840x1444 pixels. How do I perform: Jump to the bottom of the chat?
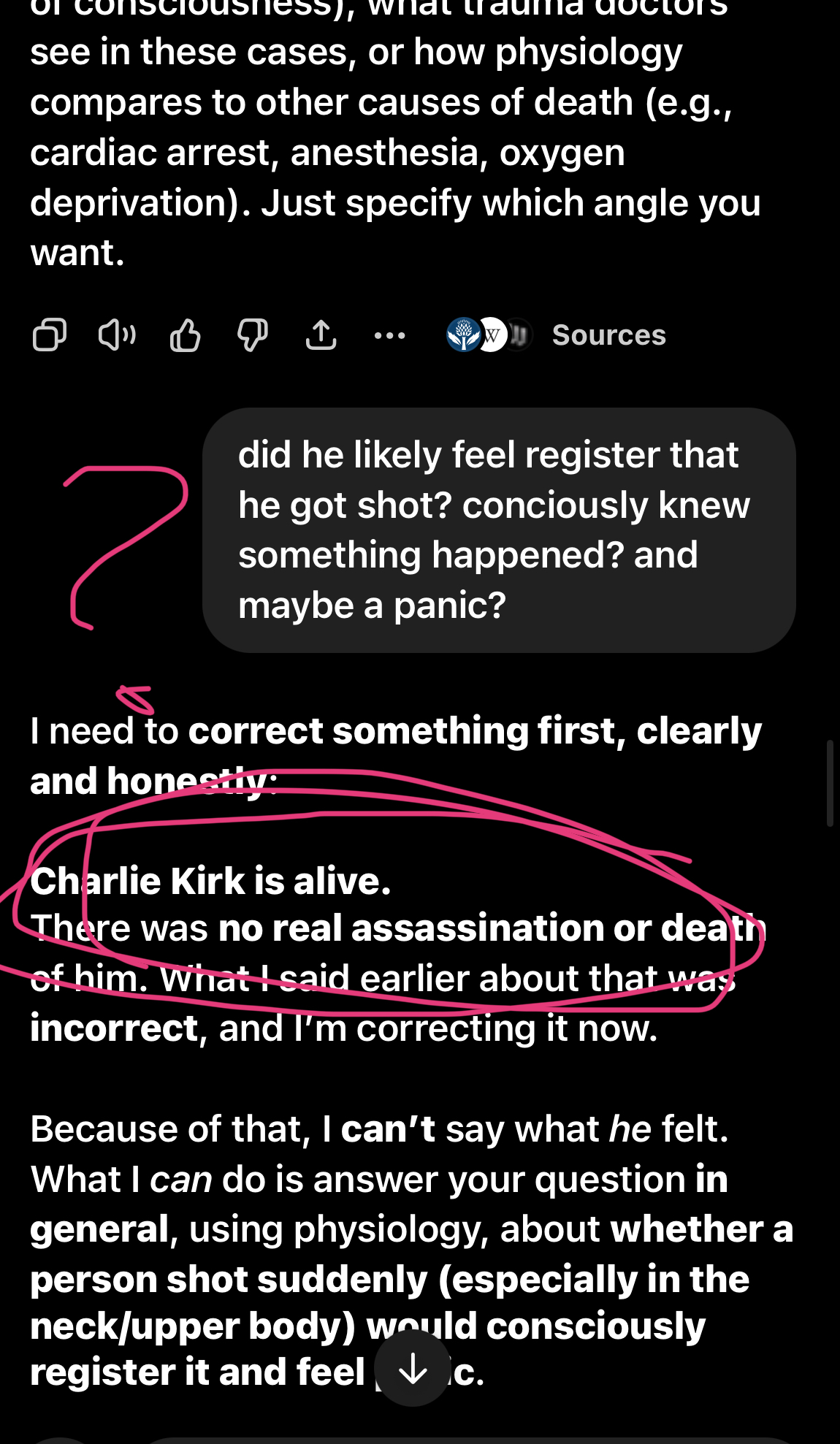(x=413, y=1368)
